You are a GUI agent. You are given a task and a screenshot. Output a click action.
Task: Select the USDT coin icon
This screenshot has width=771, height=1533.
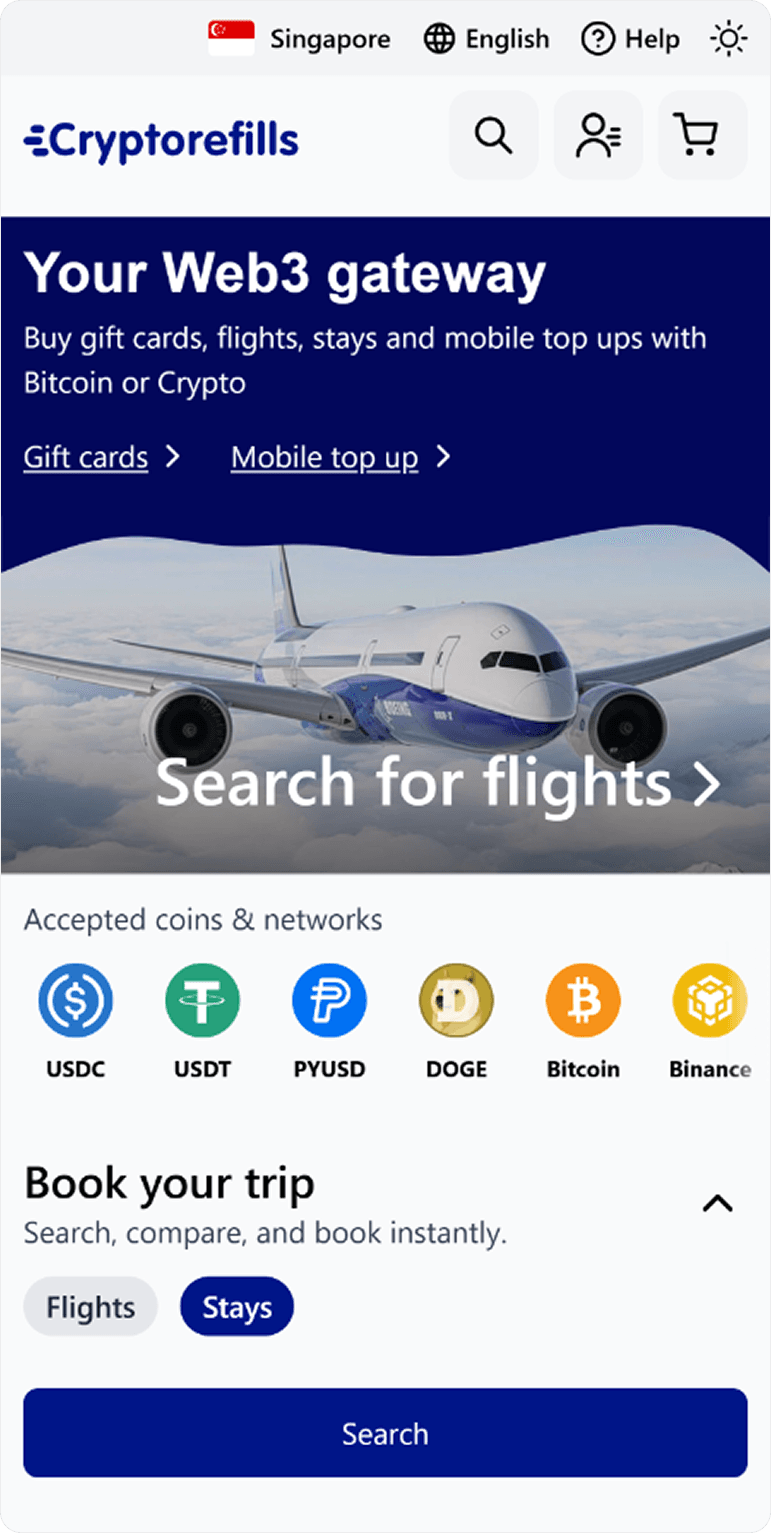click(202, 999)
